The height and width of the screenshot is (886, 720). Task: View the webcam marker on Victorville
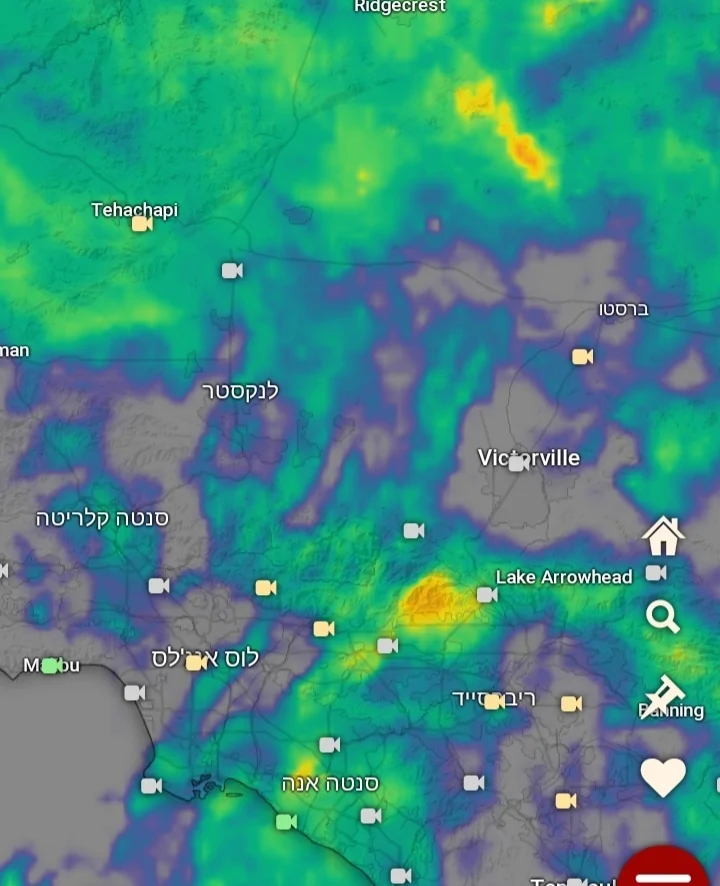(518, 463)
